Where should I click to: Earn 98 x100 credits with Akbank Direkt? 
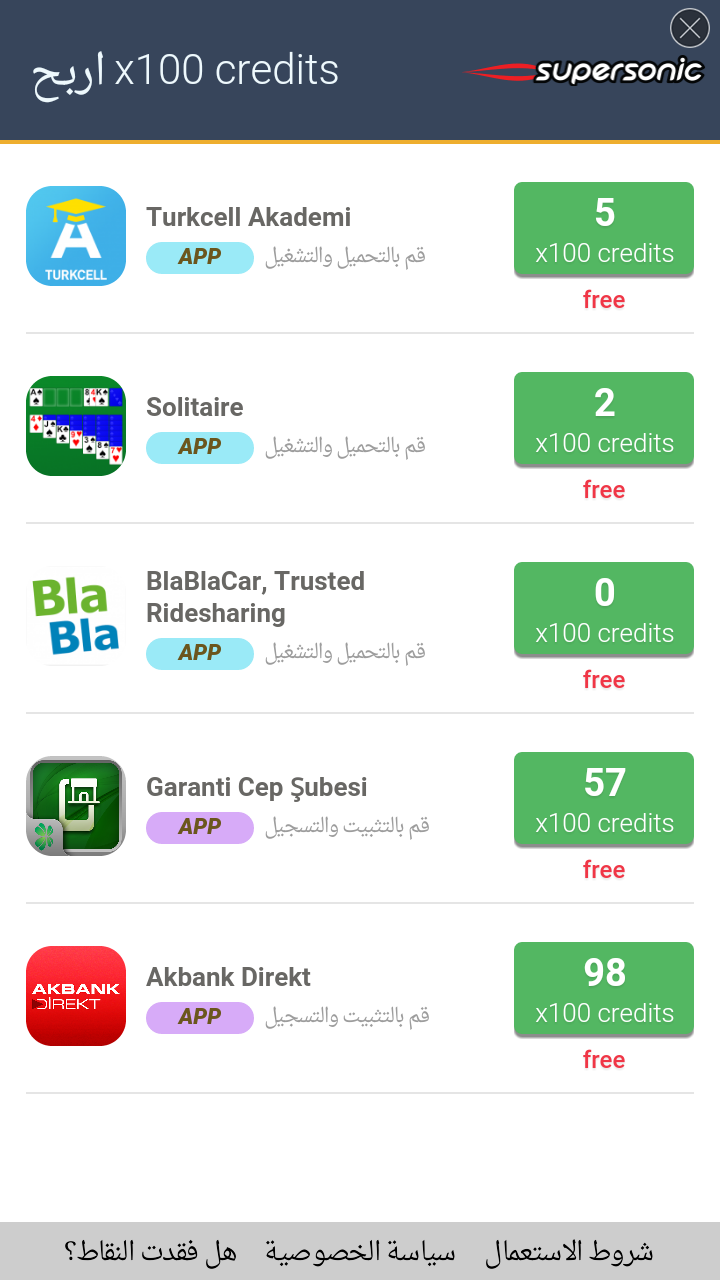[604, 989]
